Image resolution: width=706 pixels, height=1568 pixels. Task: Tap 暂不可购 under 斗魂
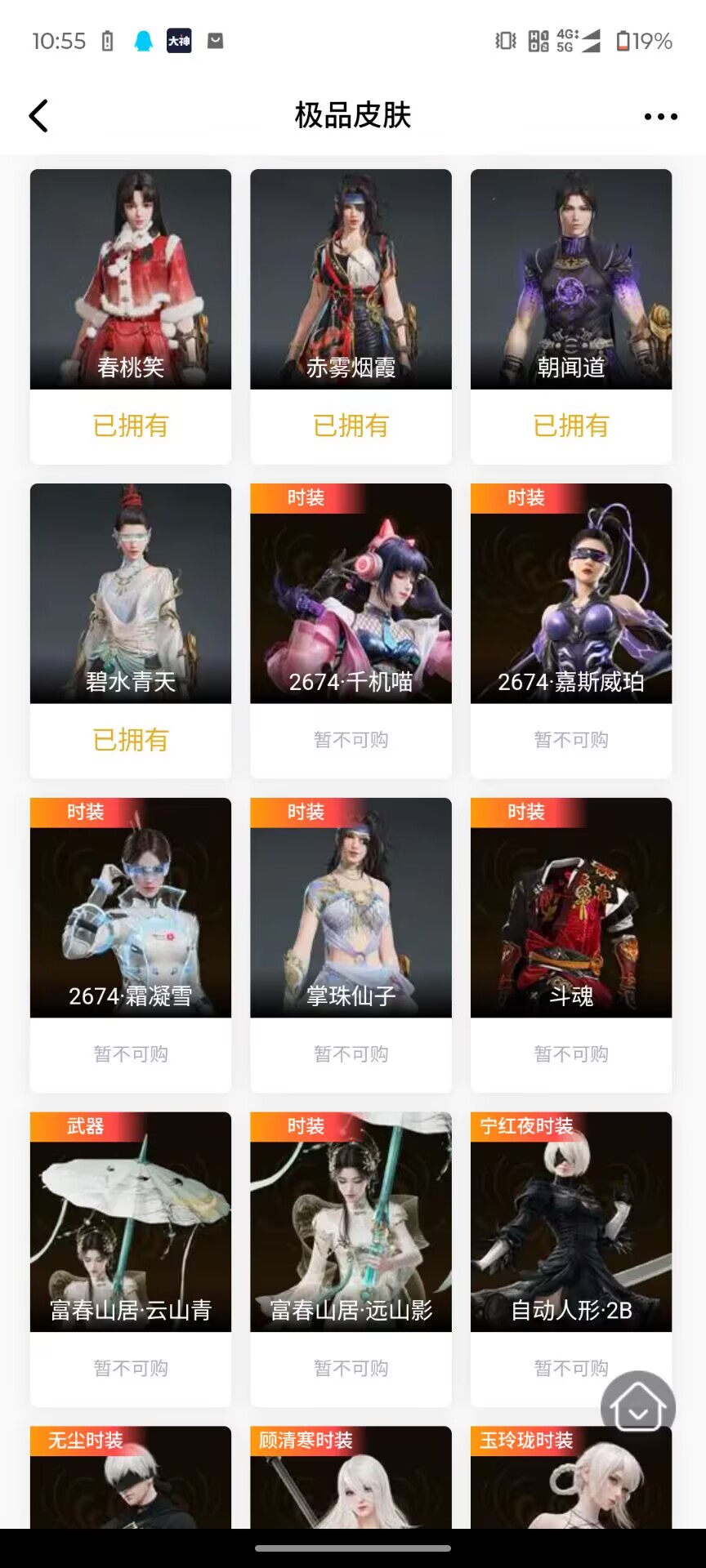click(x=570, y=1054)
